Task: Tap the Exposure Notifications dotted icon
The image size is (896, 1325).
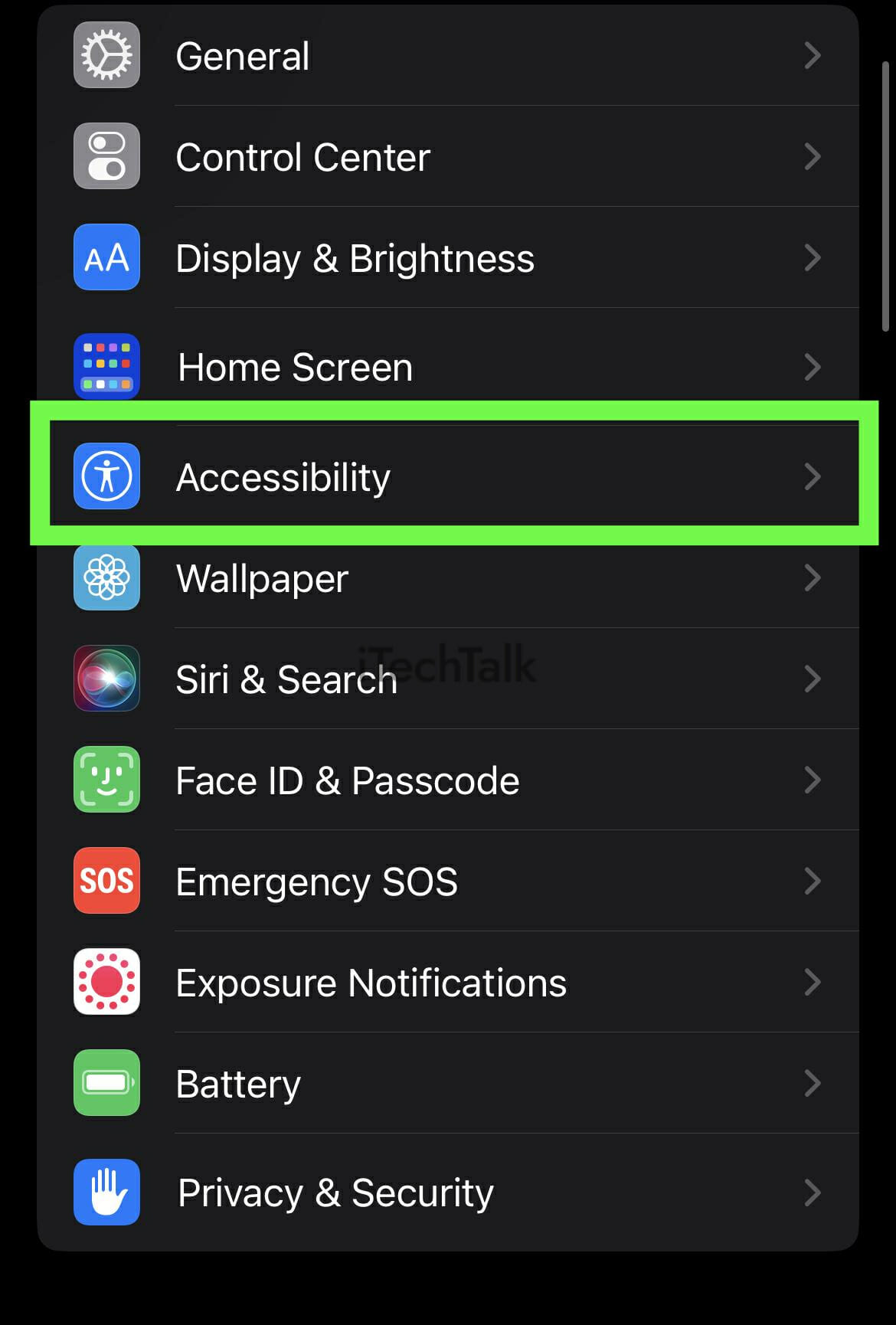Action: click(106, 983)
